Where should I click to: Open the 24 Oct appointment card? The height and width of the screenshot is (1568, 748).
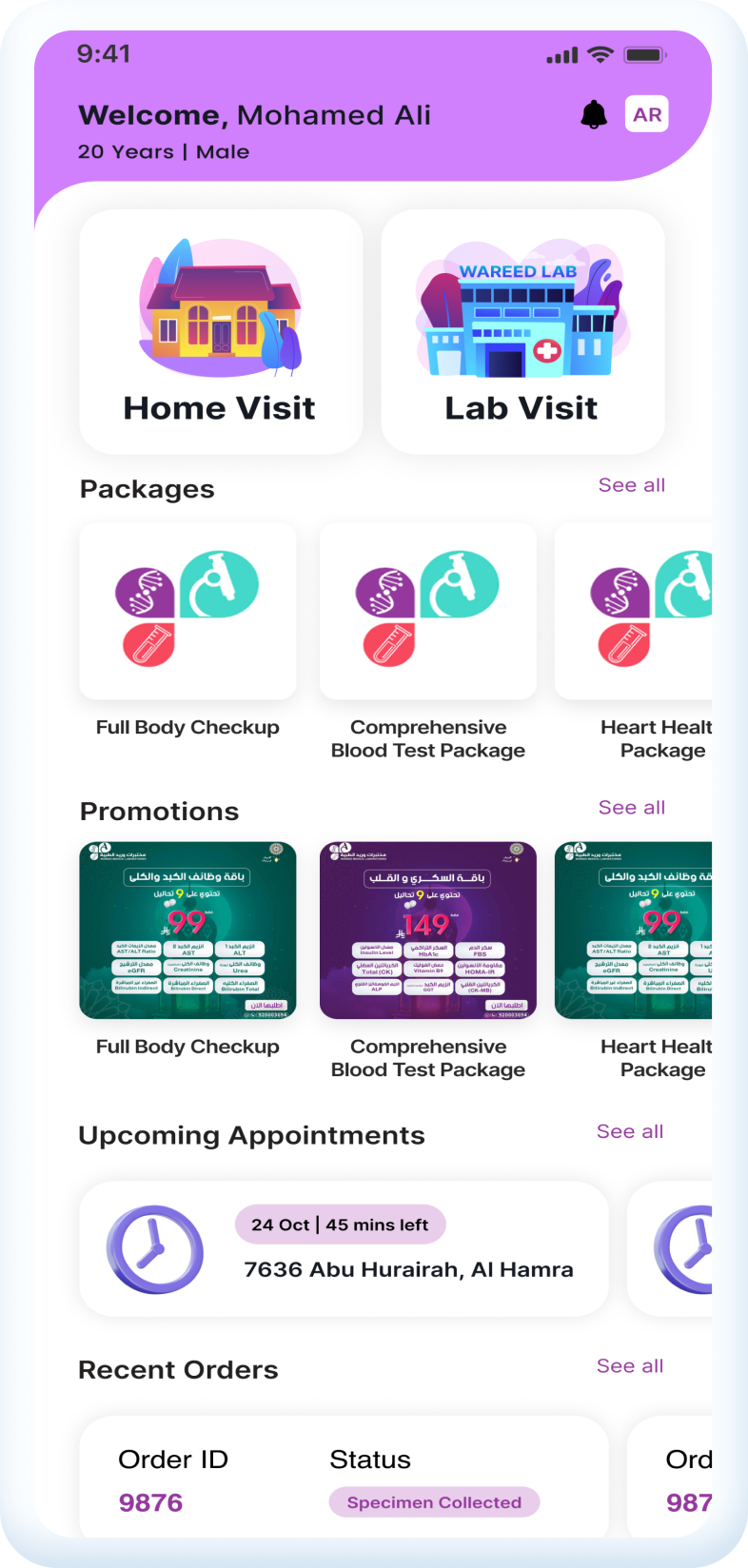(344, 1249)
